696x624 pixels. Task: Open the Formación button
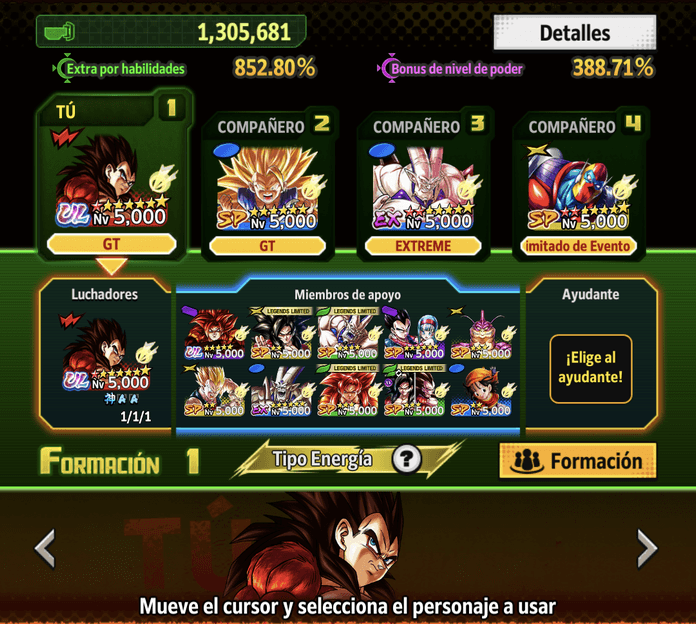(x=577, y=461)
